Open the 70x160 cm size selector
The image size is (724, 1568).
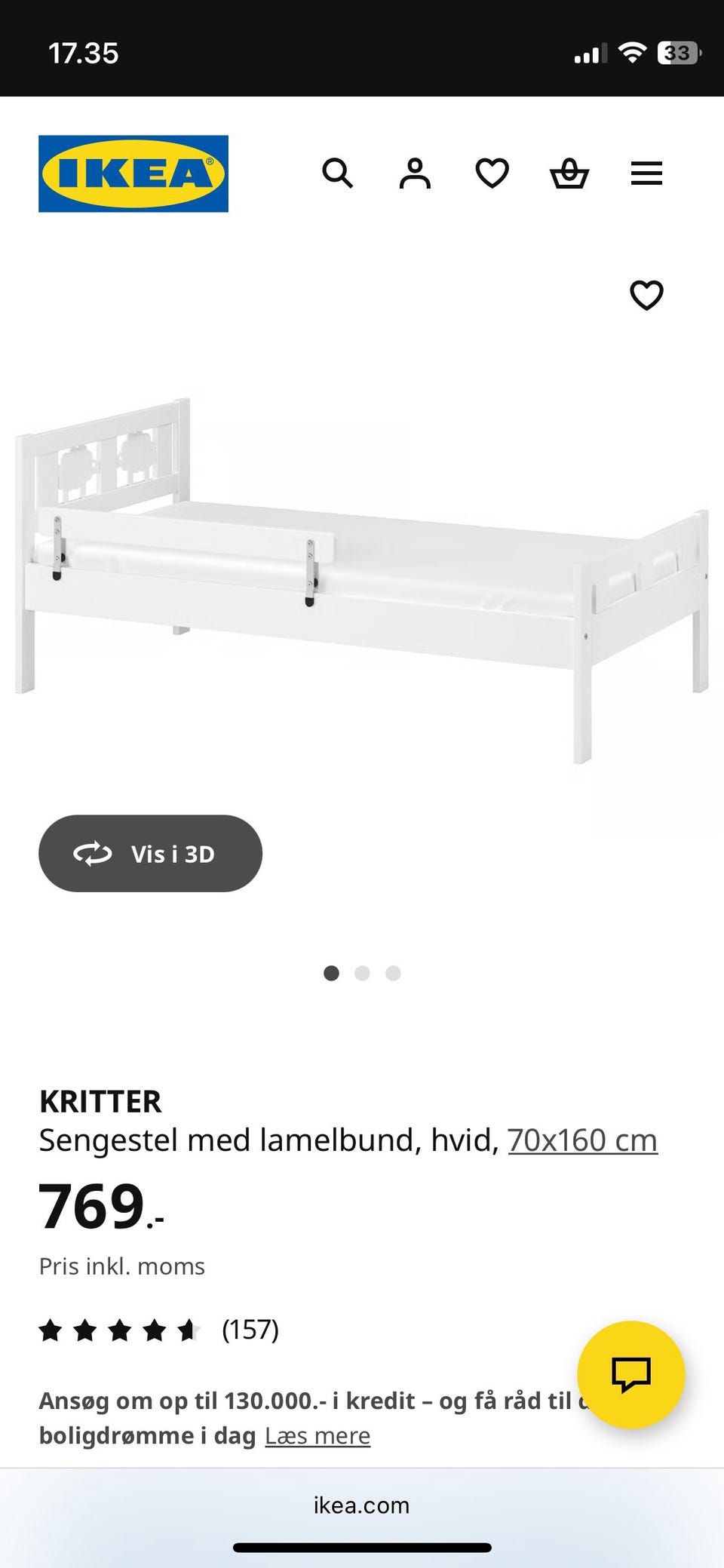pos(584,1140)
